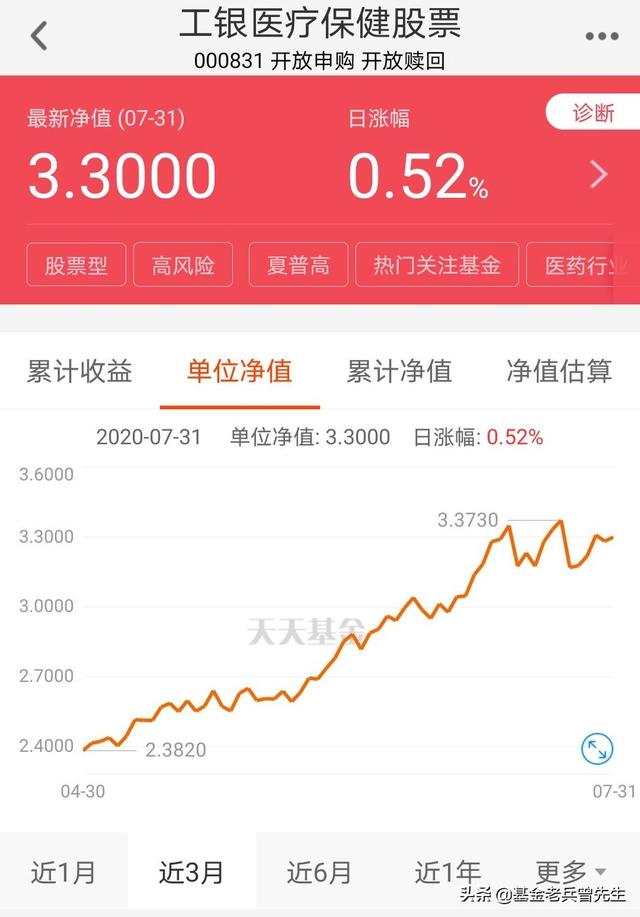The image size is (640, 917).
Task: Select the 股票型 tag
Action: [76, 266]
